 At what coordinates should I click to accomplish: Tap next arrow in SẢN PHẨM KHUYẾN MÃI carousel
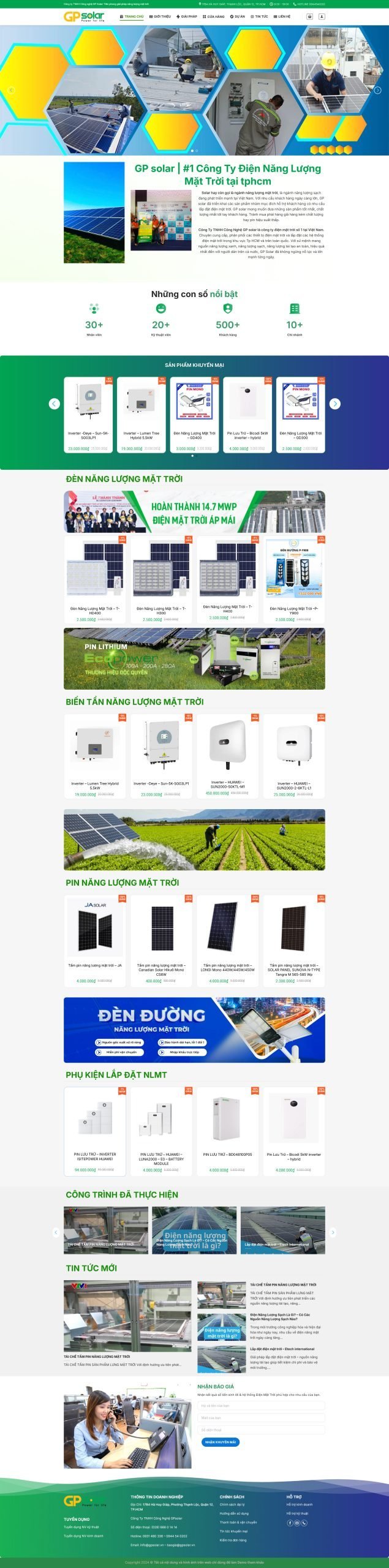335,404
